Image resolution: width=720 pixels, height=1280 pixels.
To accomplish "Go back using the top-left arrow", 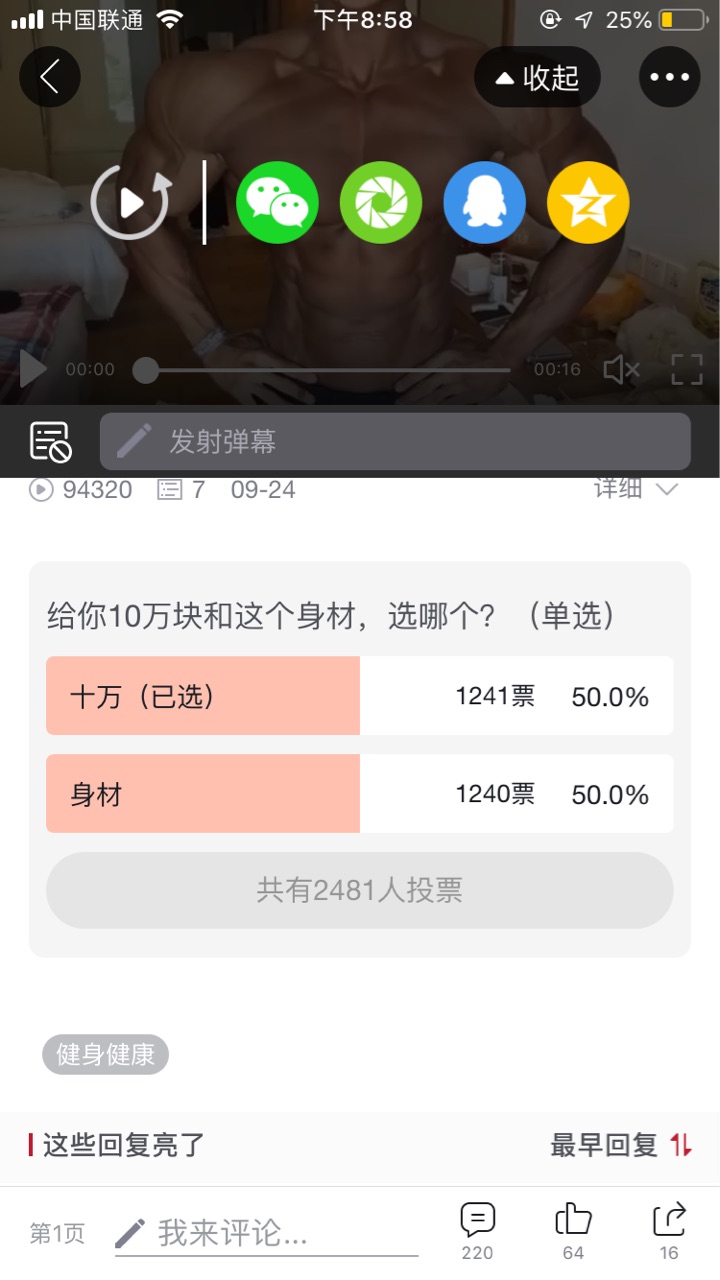I will coord(50,77).
